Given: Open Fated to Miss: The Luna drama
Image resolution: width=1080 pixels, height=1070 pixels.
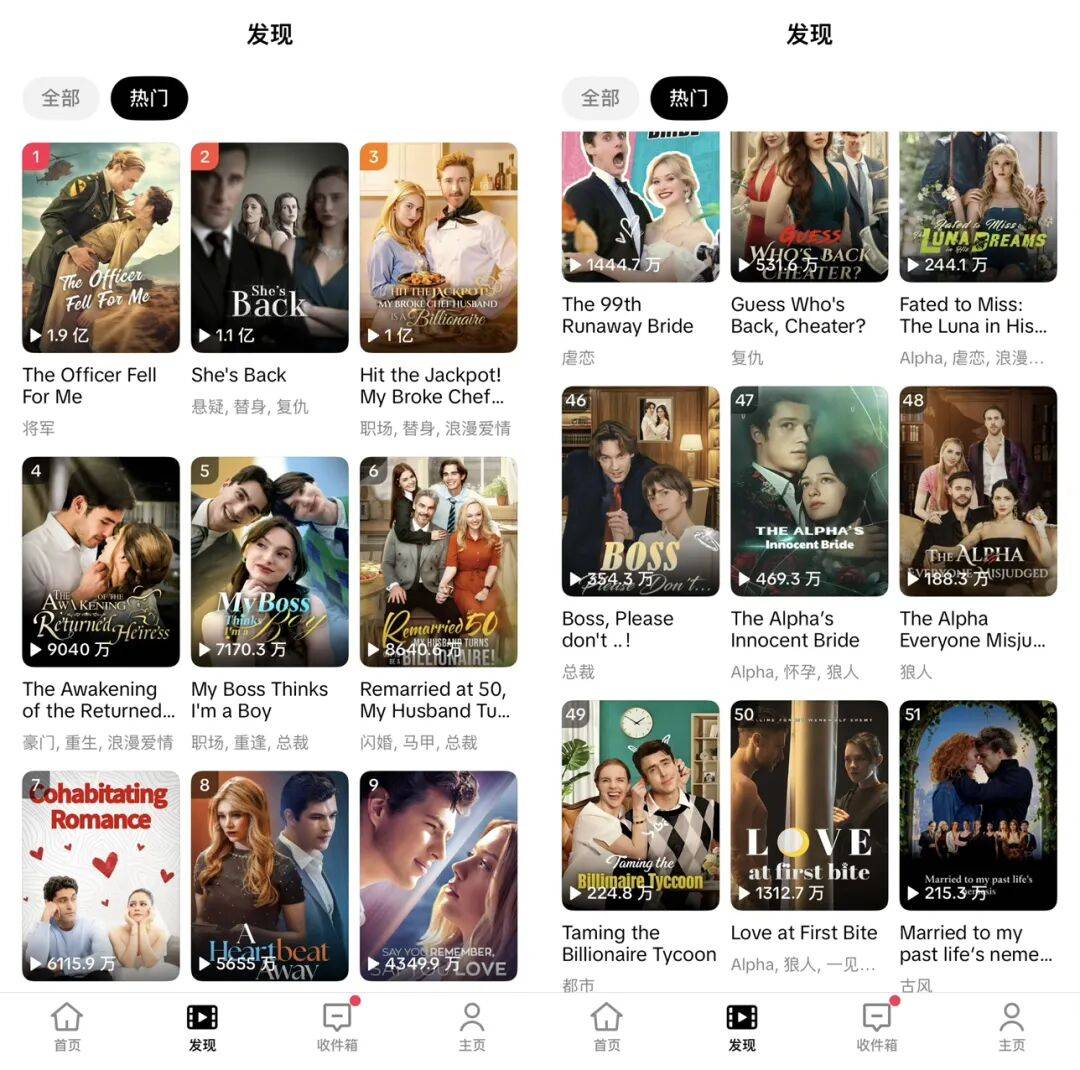Looking at the screenshot, I should (978, 208).
